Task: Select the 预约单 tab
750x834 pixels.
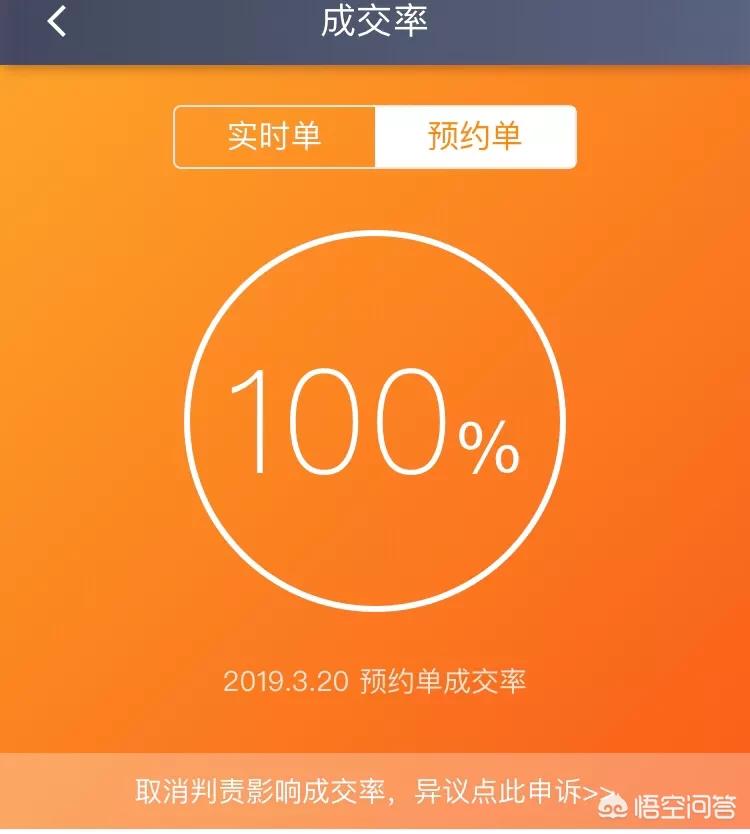Action: [x=475, y=137]
